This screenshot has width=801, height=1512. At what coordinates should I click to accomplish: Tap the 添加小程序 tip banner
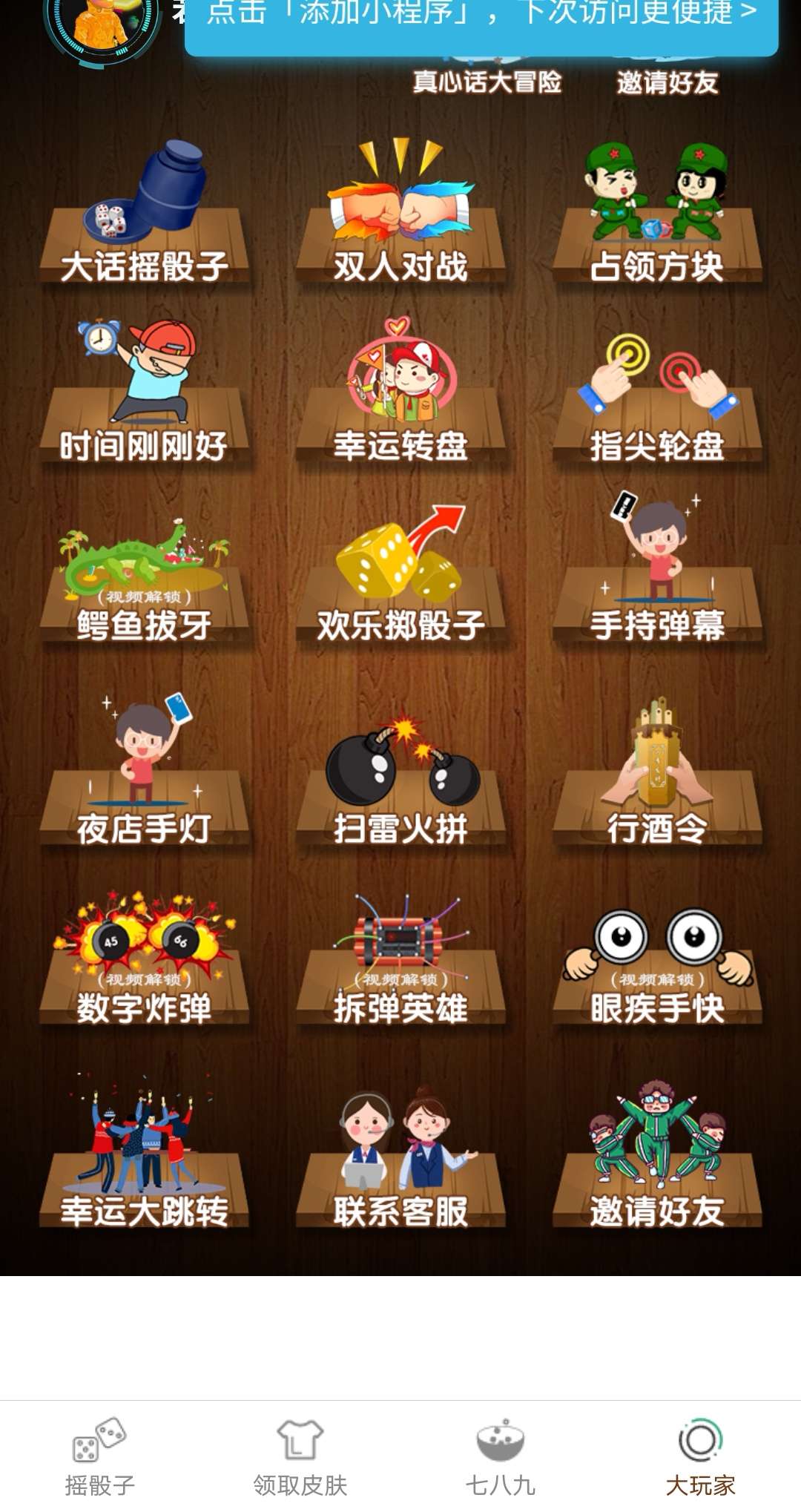pos(481,22)
